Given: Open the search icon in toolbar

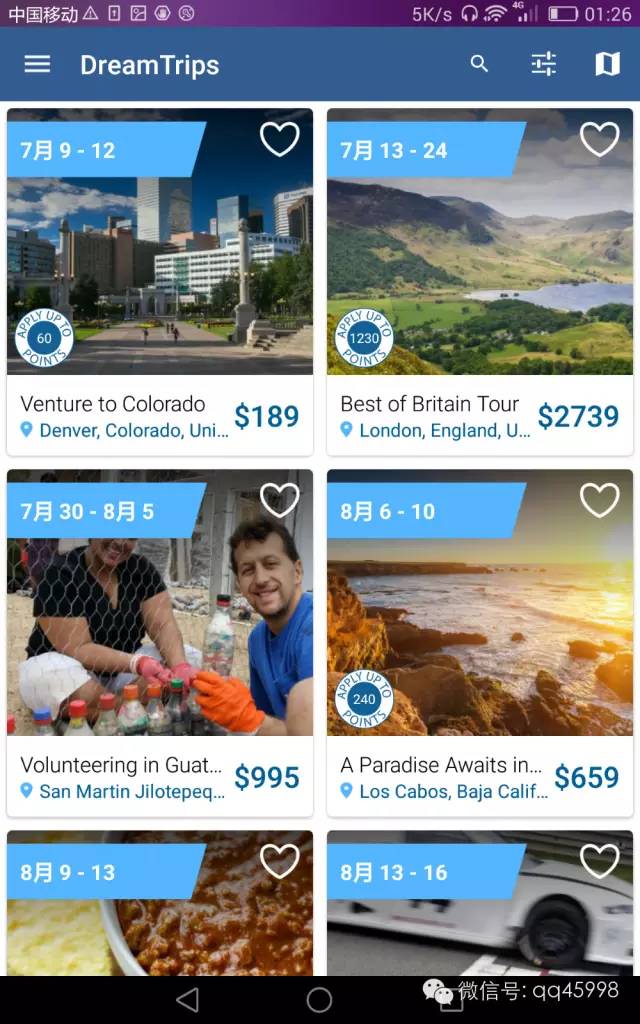Looking at the screenshot, I should pyautogui.click(x=480, y=64).
